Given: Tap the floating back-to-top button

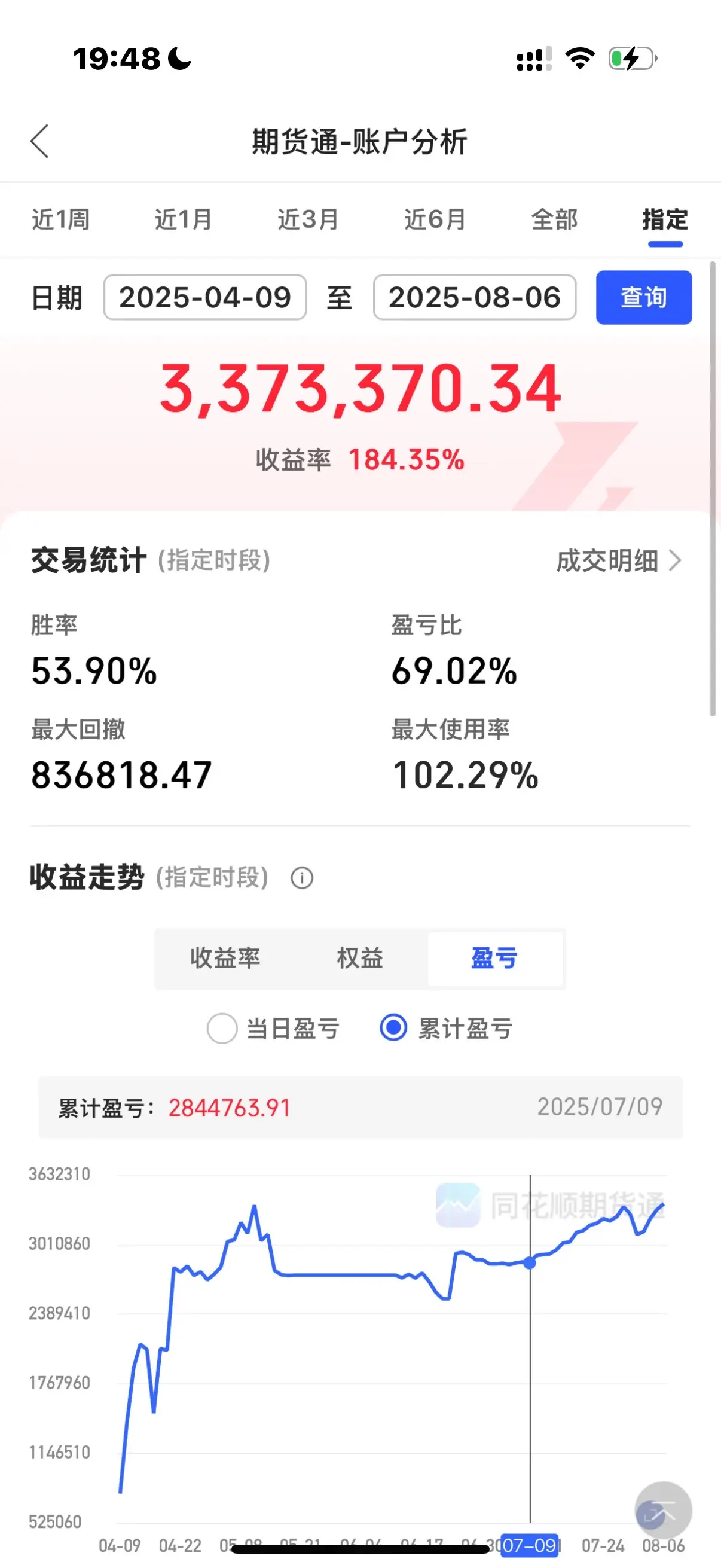Looking at the screenshot, I should point(662,1511).
